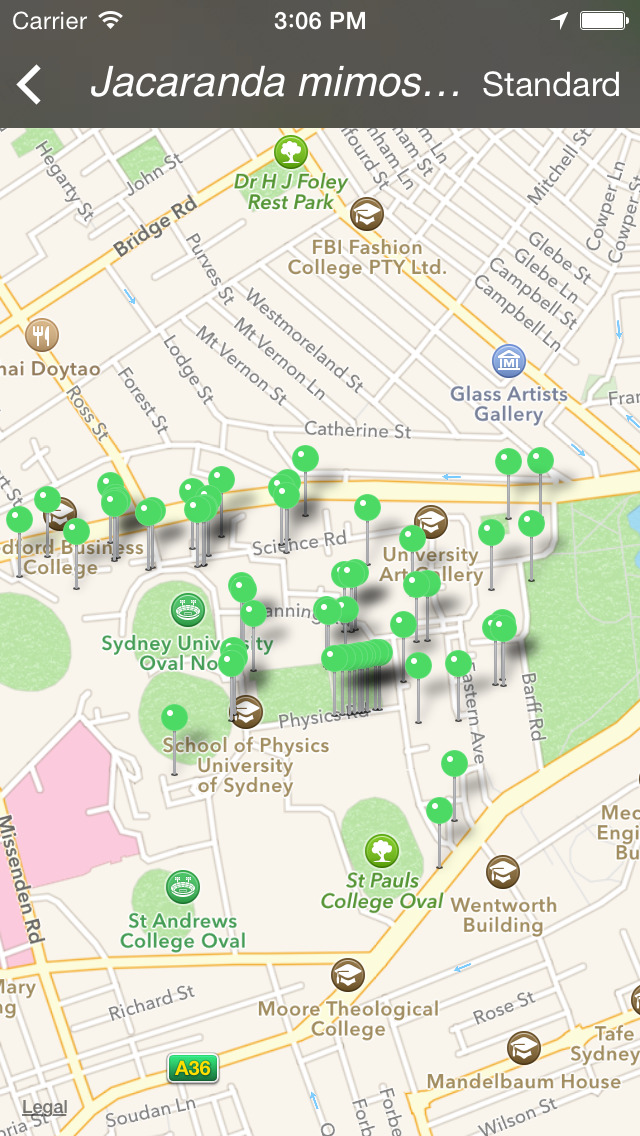The width and height of the screenshot is (640, 1136).
Task: Tap the restaurant marker near Thai Doytao
Action: 41,335
